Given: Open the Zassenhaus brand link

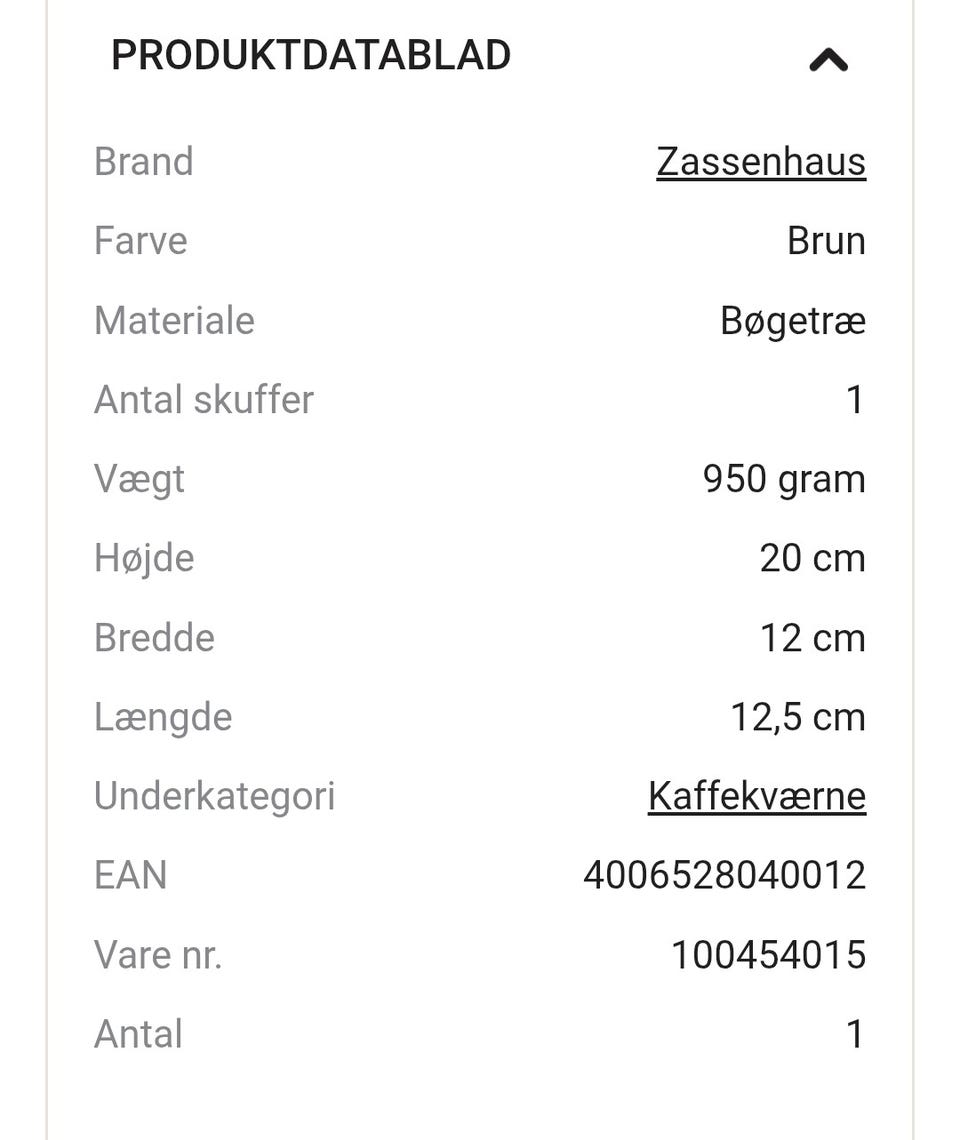Looking at the screenshot, I should tap(761, 161).
